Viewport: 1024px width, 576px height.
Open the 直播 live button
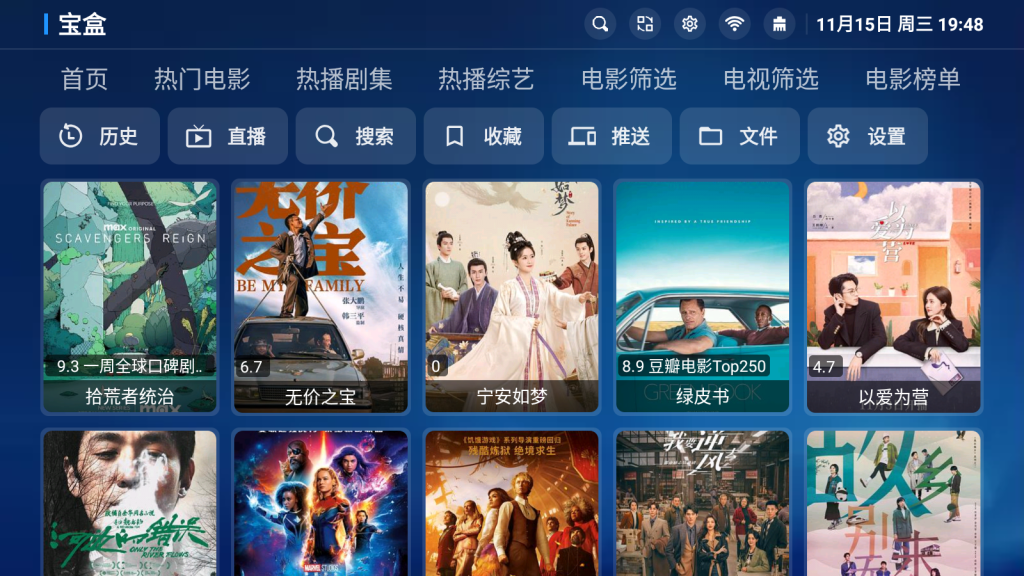coord(228,136)
